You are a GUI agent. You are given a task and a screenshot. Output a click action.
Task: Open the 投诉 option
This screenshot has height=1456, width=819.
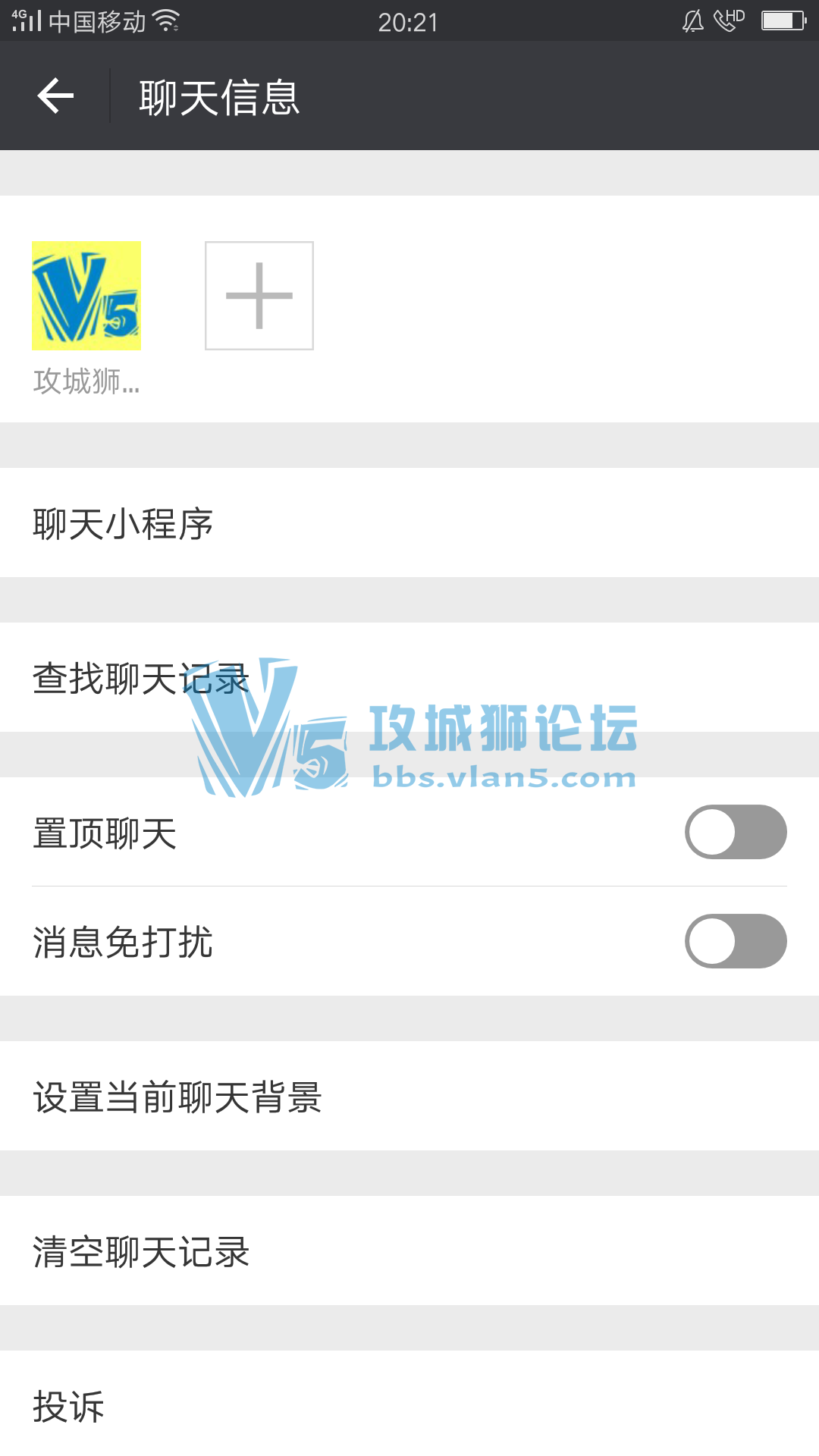[409, 1404]
